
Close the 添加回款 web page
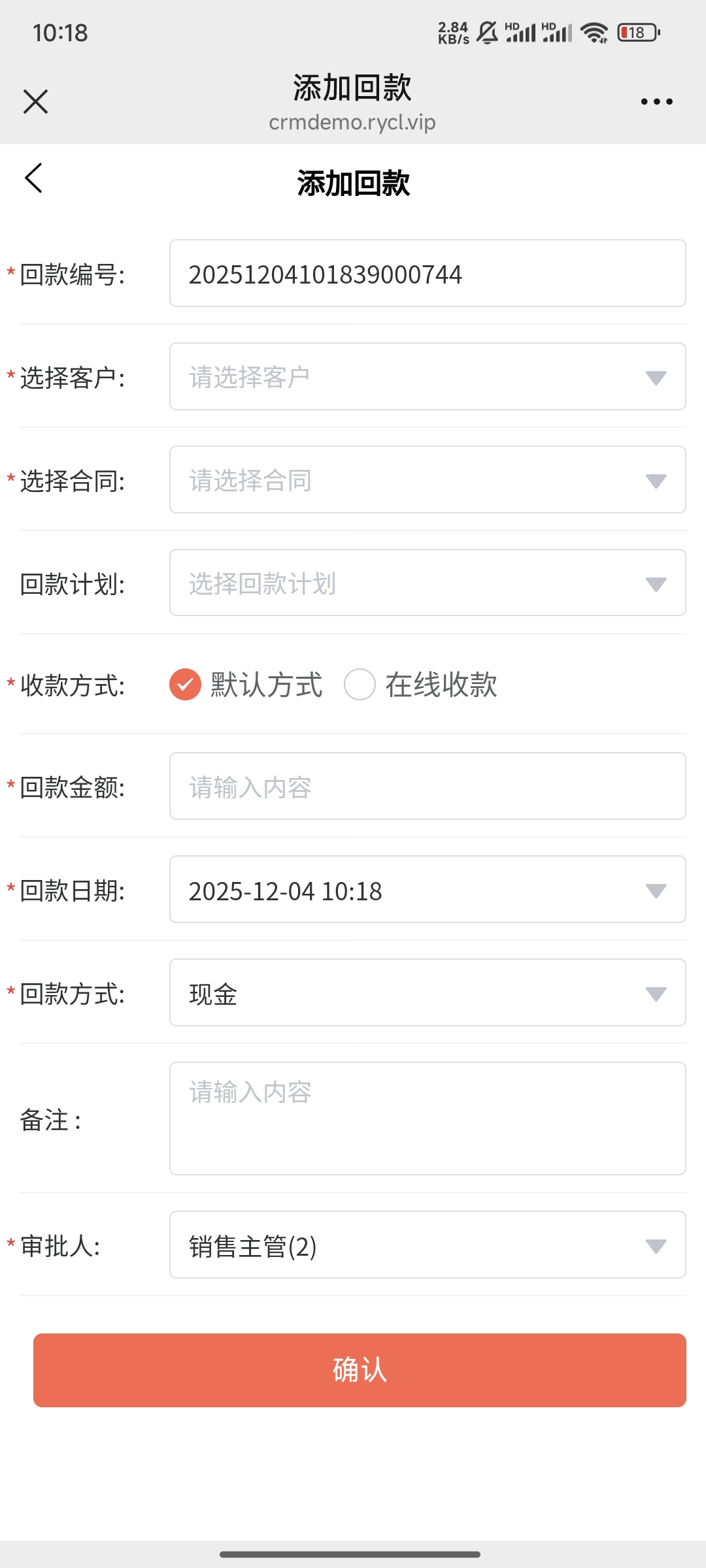[x=35, y=102]
